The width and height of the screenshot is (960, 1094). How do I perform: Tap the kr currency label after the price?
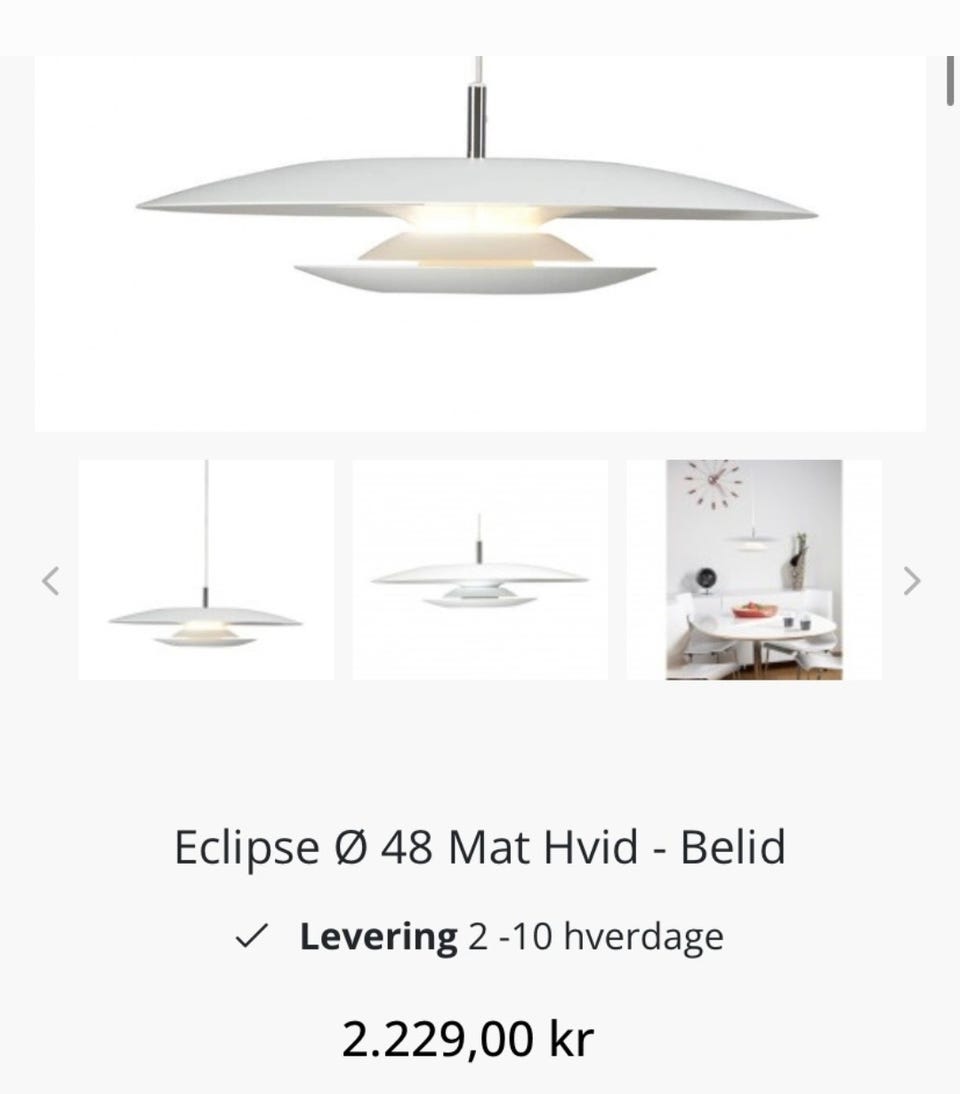(570, 1037)
